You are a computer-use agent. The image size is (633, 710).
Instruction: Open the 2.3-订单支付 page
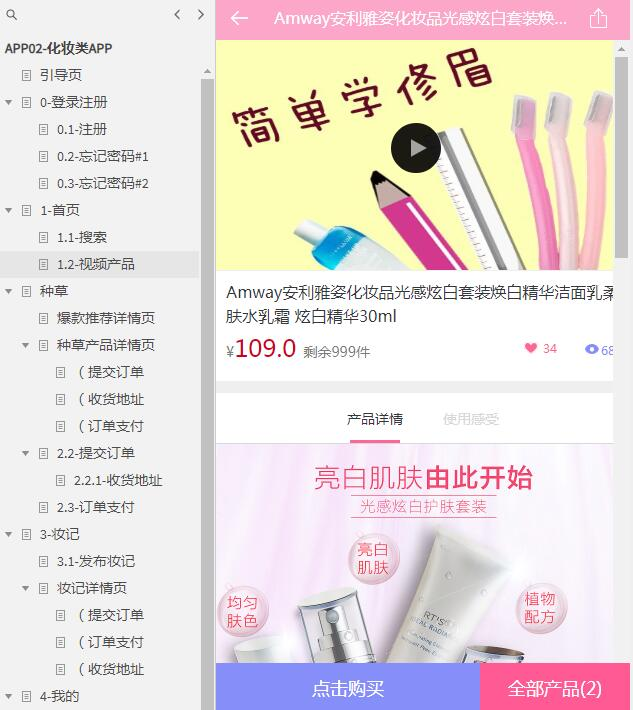point(95,507)
